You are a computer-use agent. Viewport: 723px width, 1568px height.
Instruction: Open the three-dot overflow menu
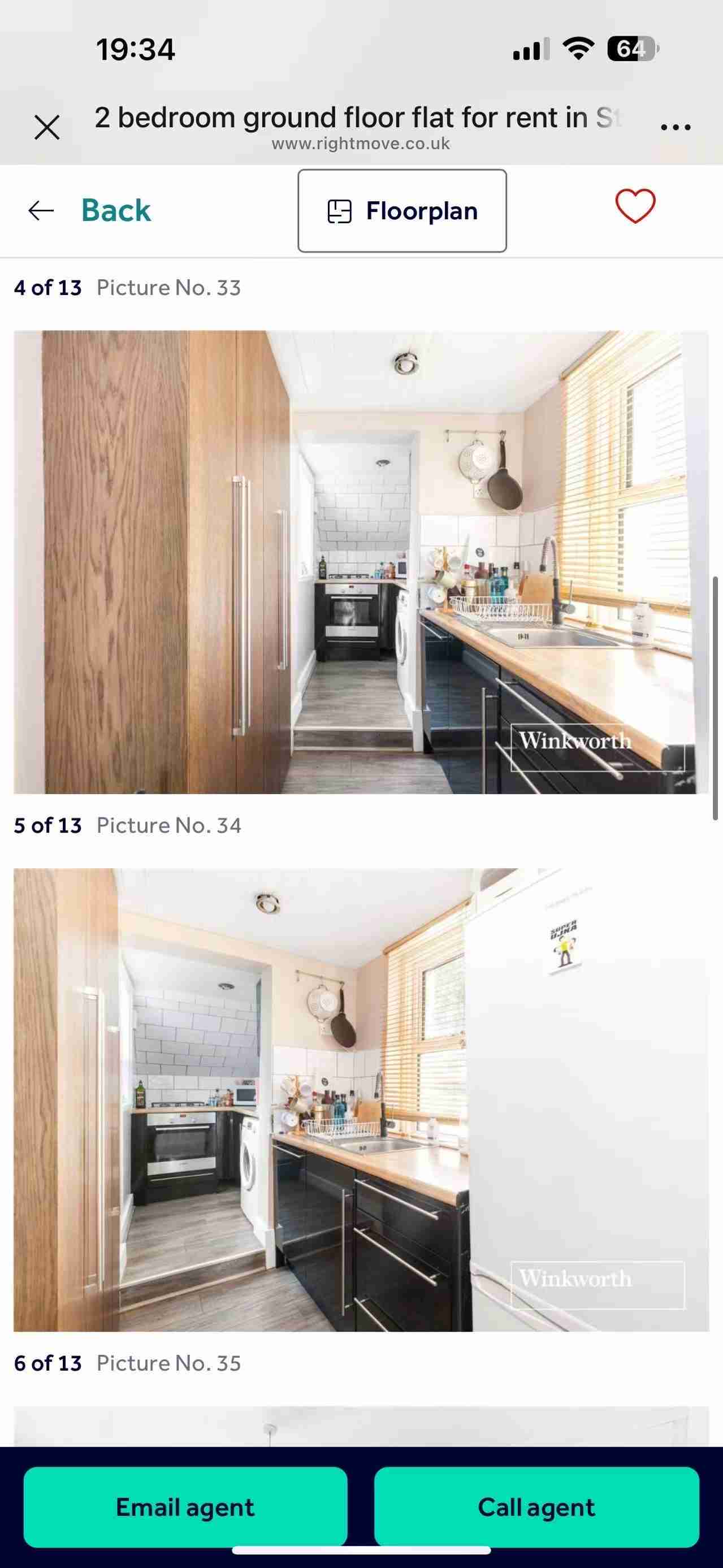[x=675, y=127]
